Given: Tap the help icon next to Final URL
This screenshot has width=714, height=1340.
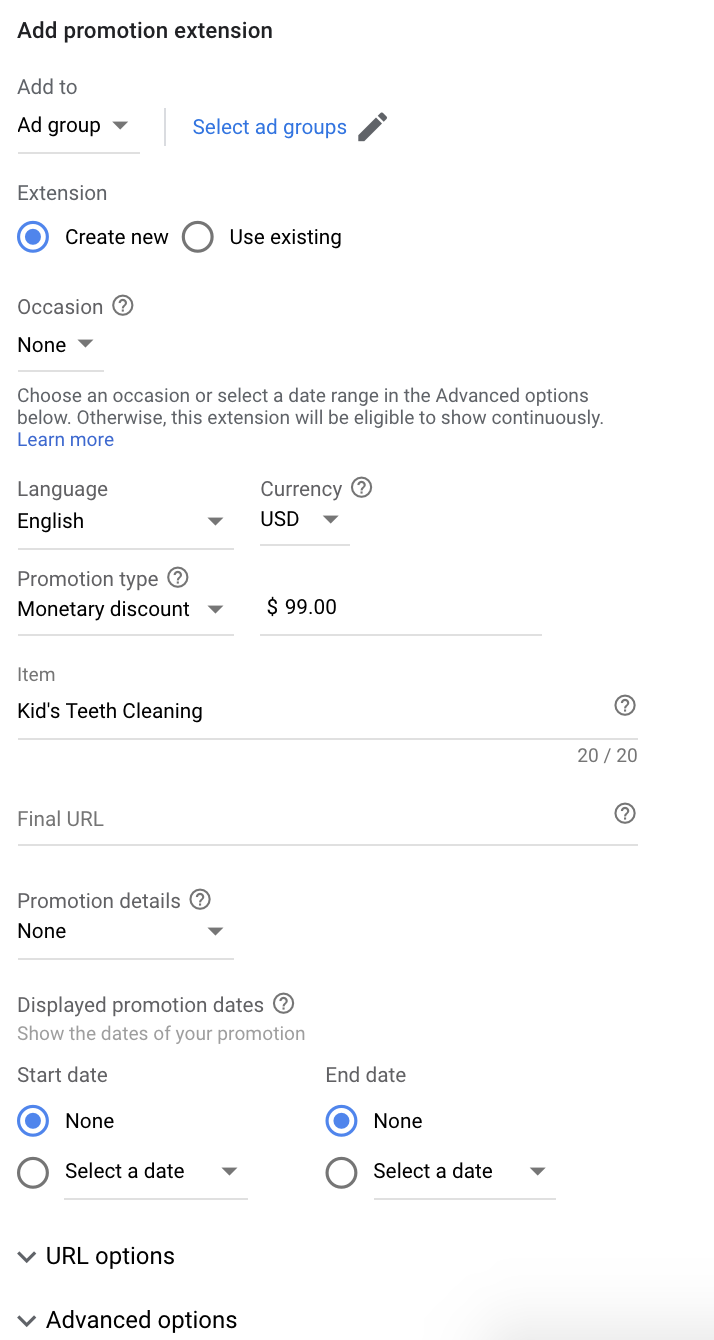Looking at the screenshot, I should coord(625,813).
